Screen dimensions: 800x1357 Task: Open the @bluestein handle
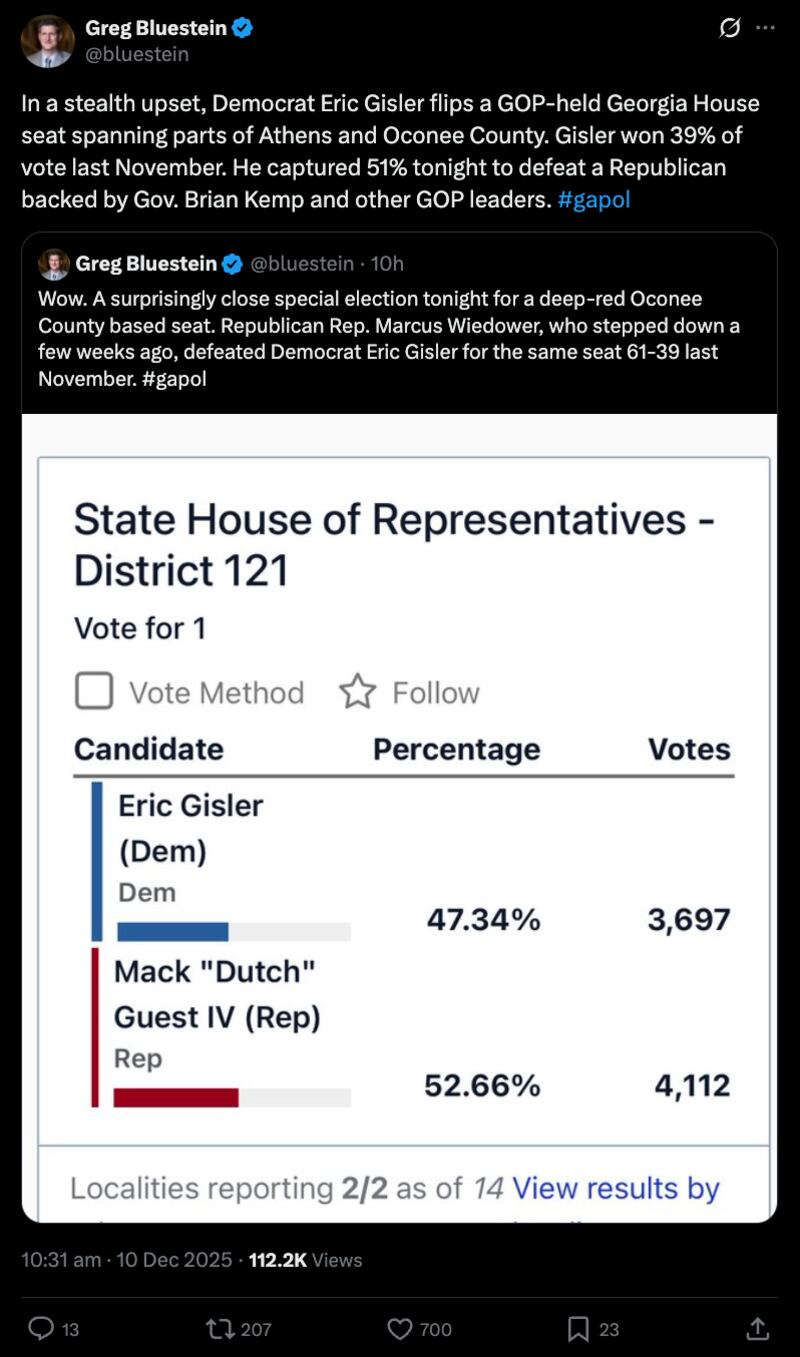137,54
